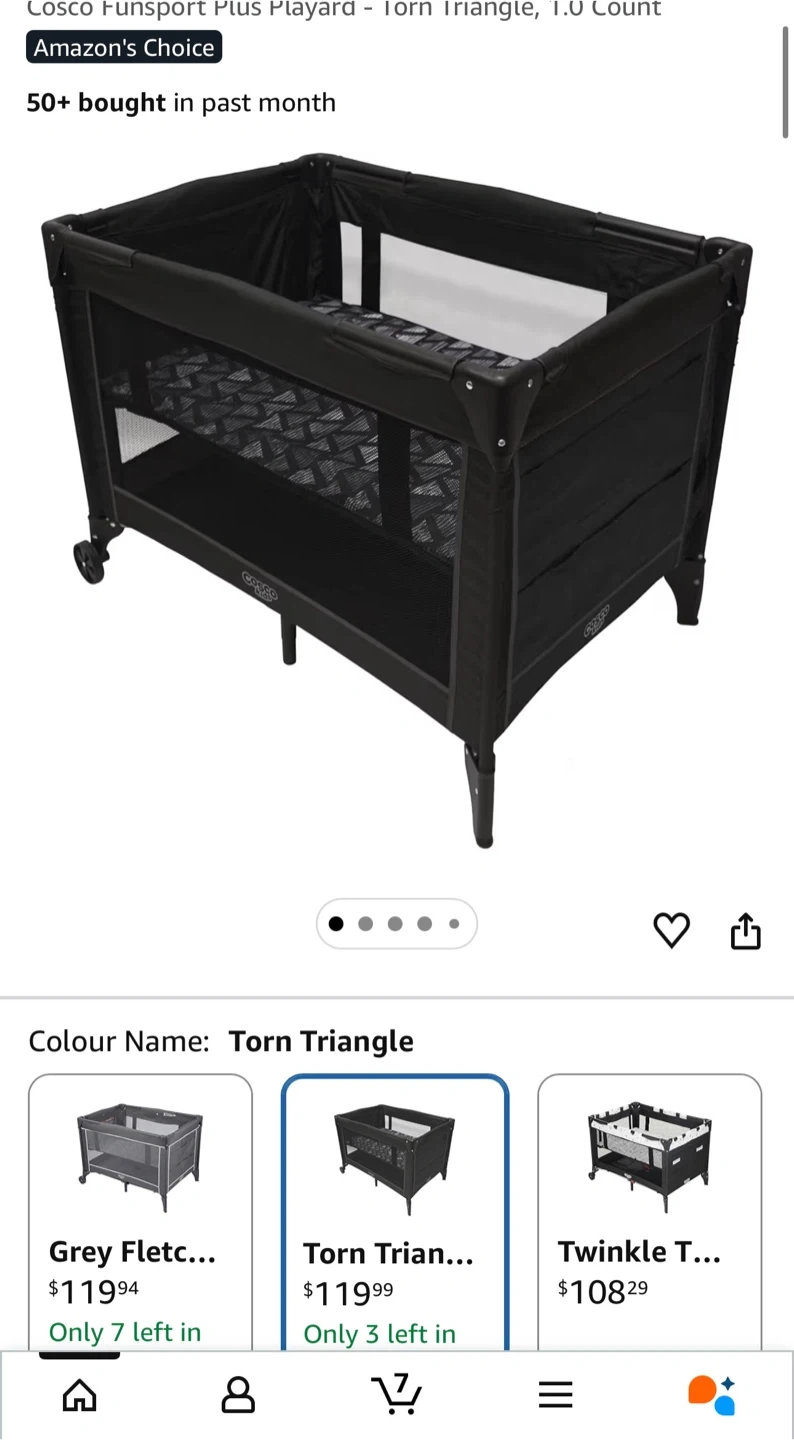Choose the Torn Triangle colour option
This screenshot has height=1440, width=794.
tap(395, 1210)
